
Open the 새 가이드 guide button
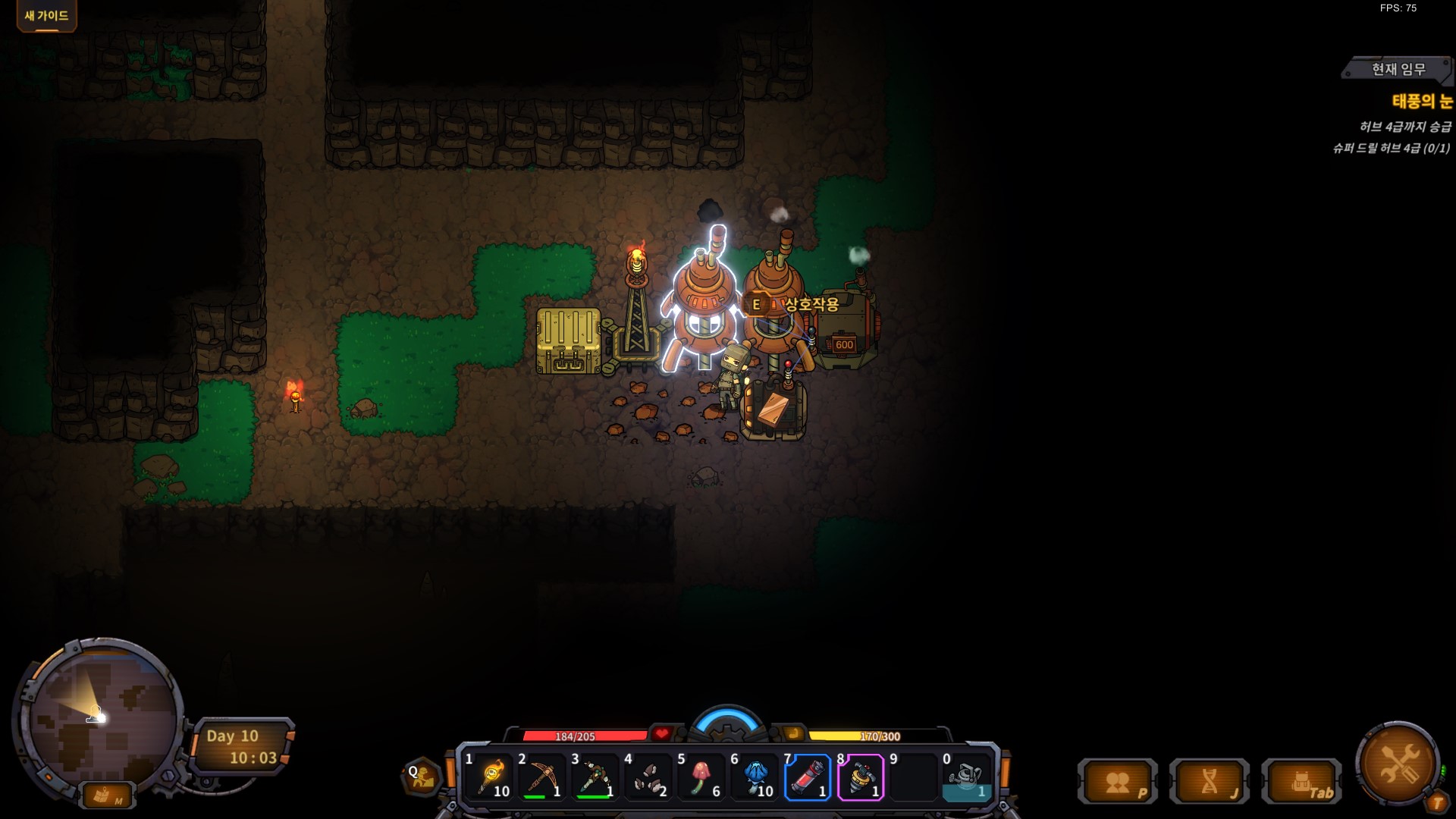[x=46, y=16]
